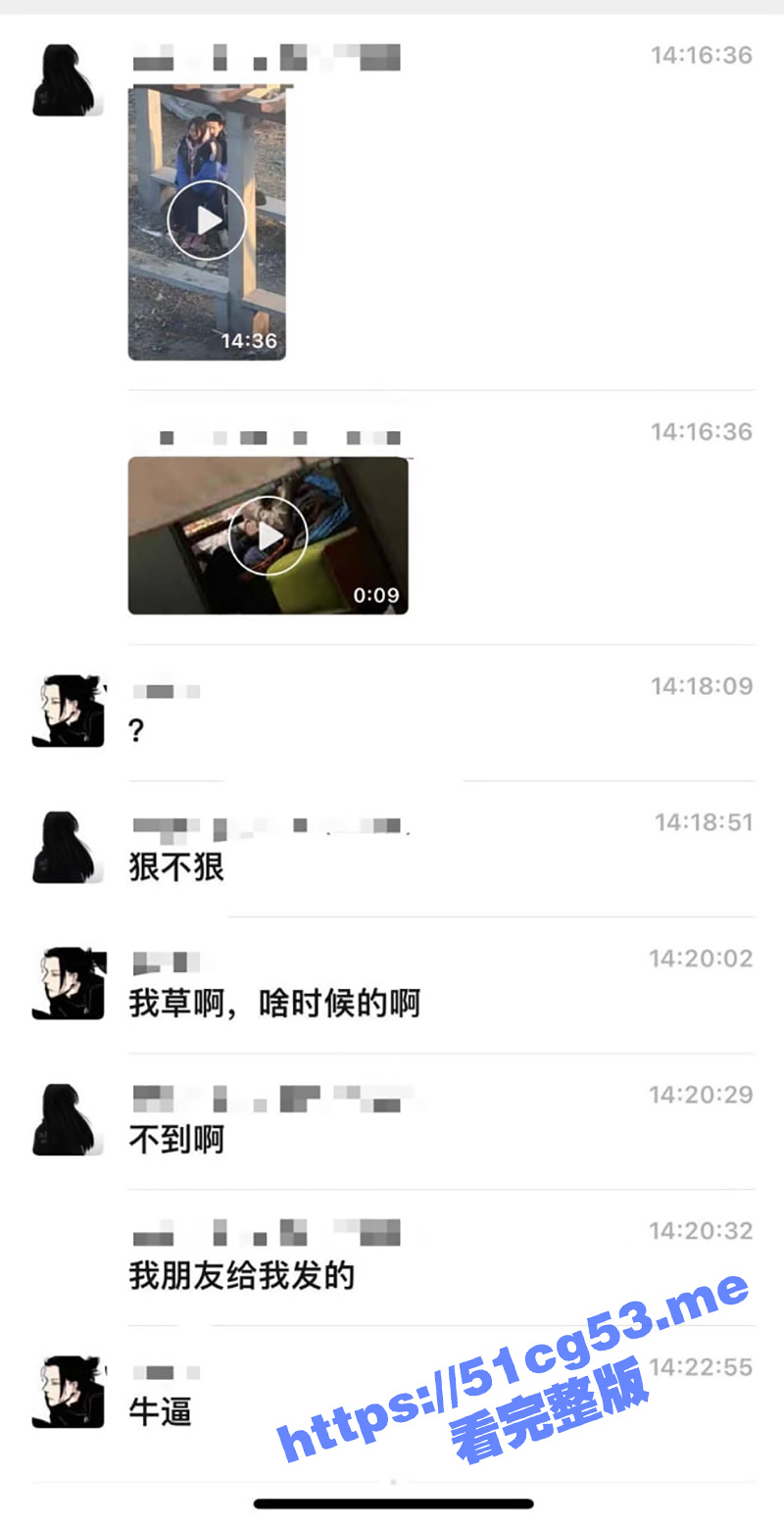Play the 0:09 video clip
The width and height of the screenshot is (784, 1525).
click(268, 536)
